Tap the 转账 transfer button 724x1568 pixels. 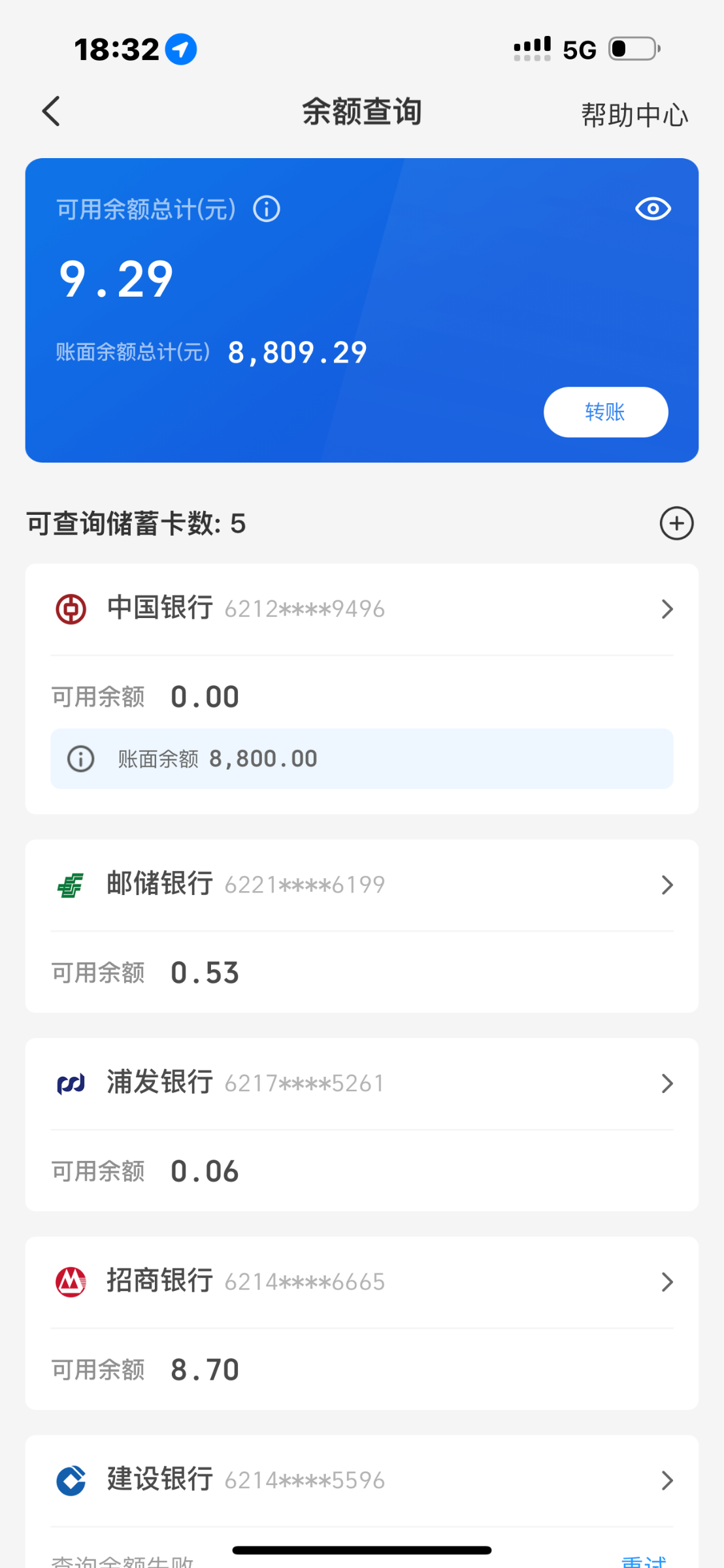coord(606,412)
